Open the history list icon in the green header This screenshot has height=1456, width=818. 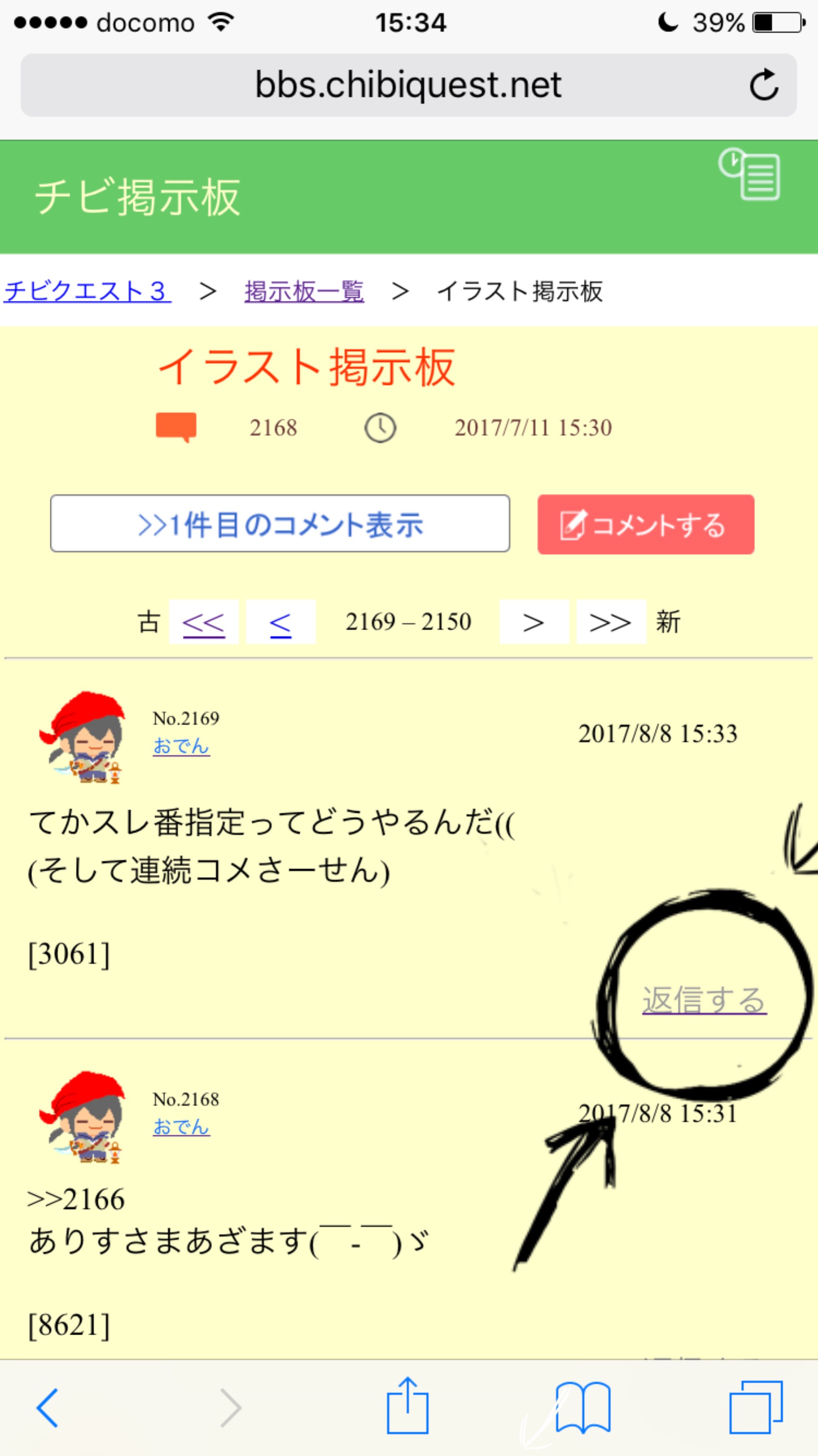tap(750, 174)
